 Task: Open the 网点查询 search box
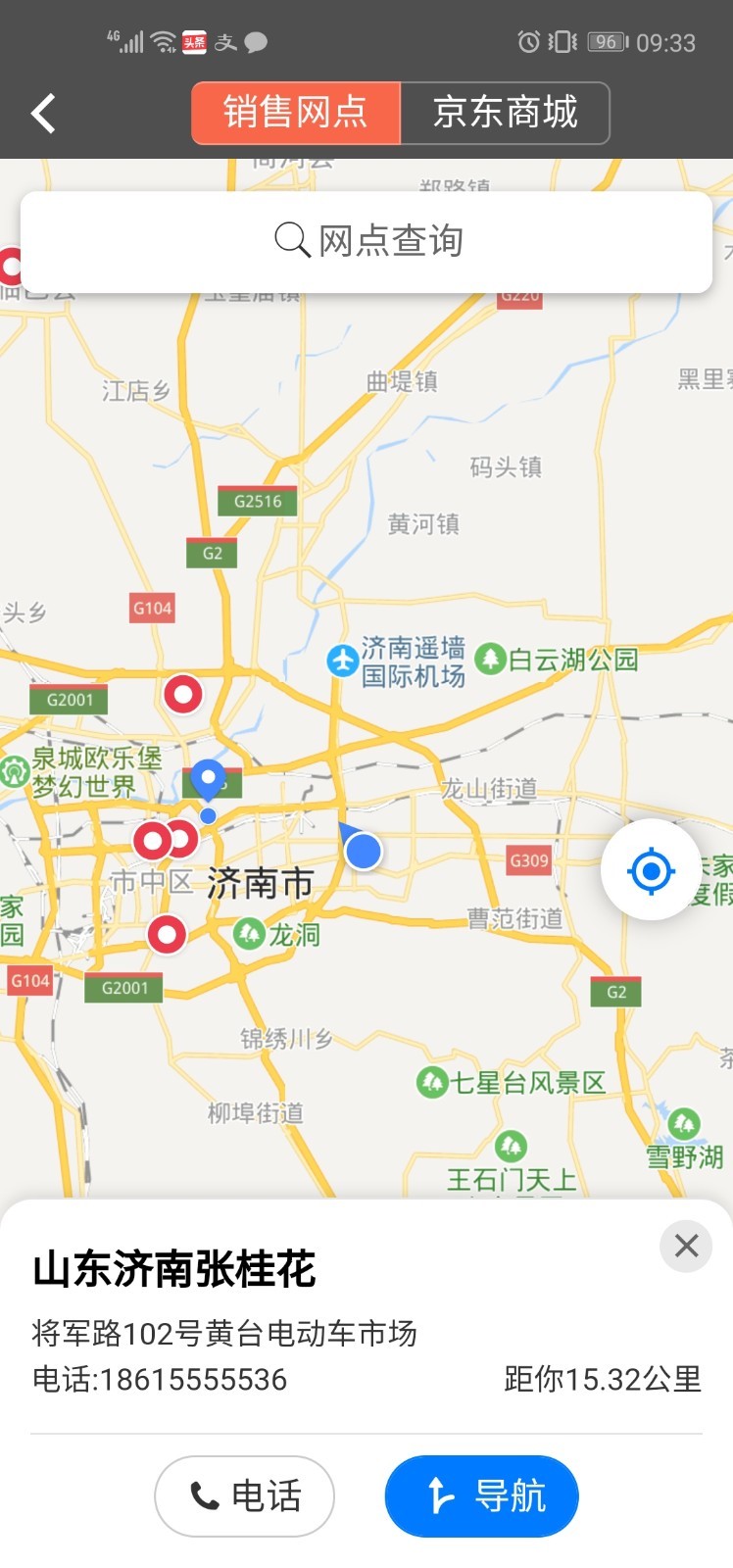coord(366,241)
